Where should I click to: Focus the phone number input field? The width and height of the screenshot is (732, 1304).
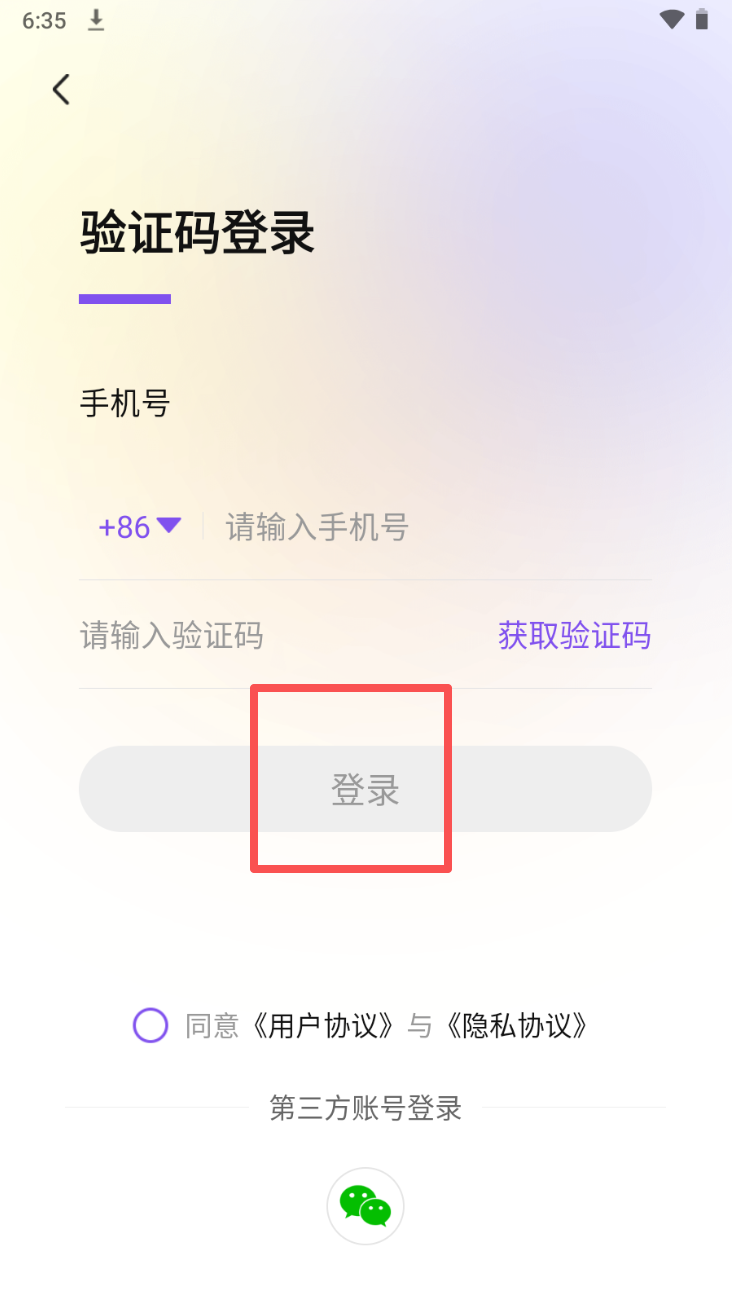pos(430,527)
